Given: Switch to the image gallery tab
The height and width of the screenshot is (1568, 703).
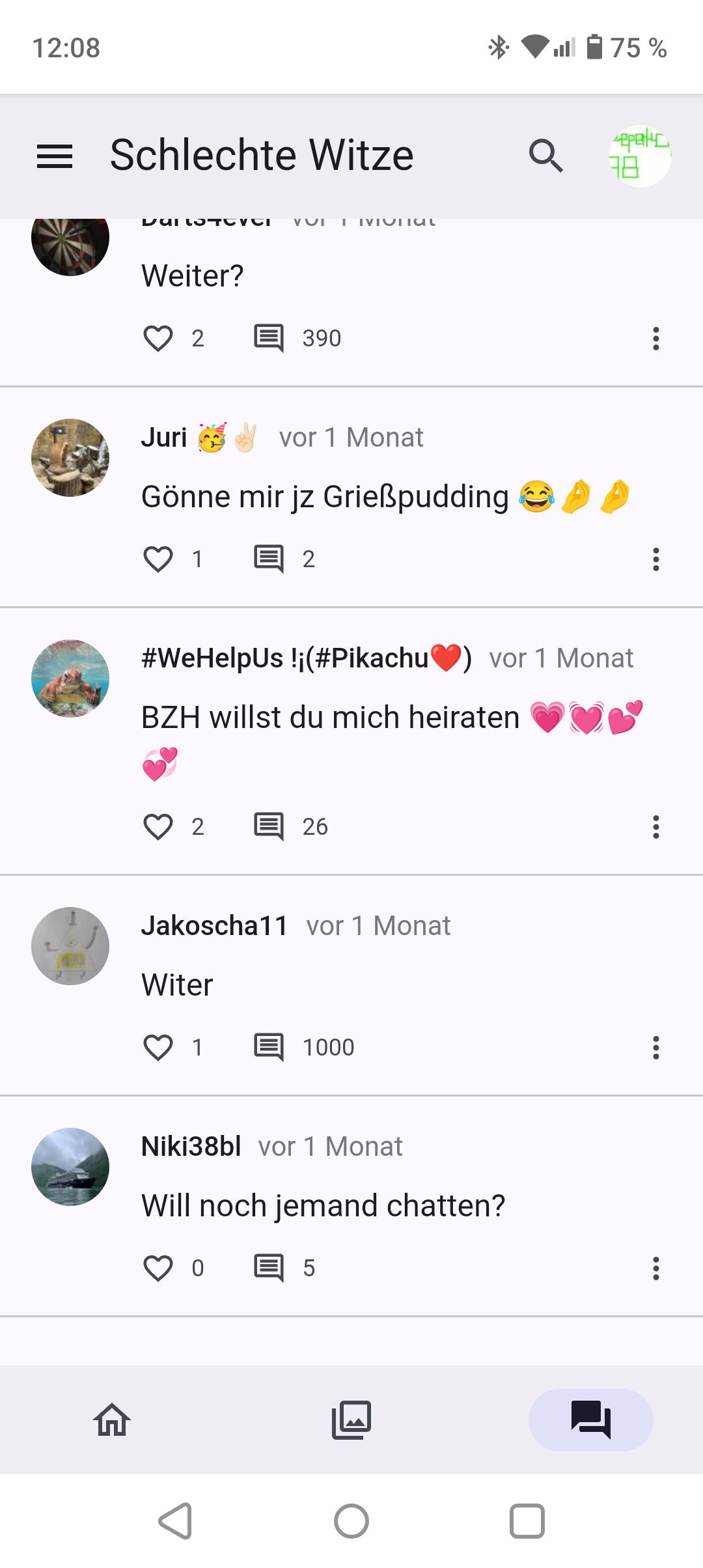Looking at the screenshot, I should pos(351,1420).
